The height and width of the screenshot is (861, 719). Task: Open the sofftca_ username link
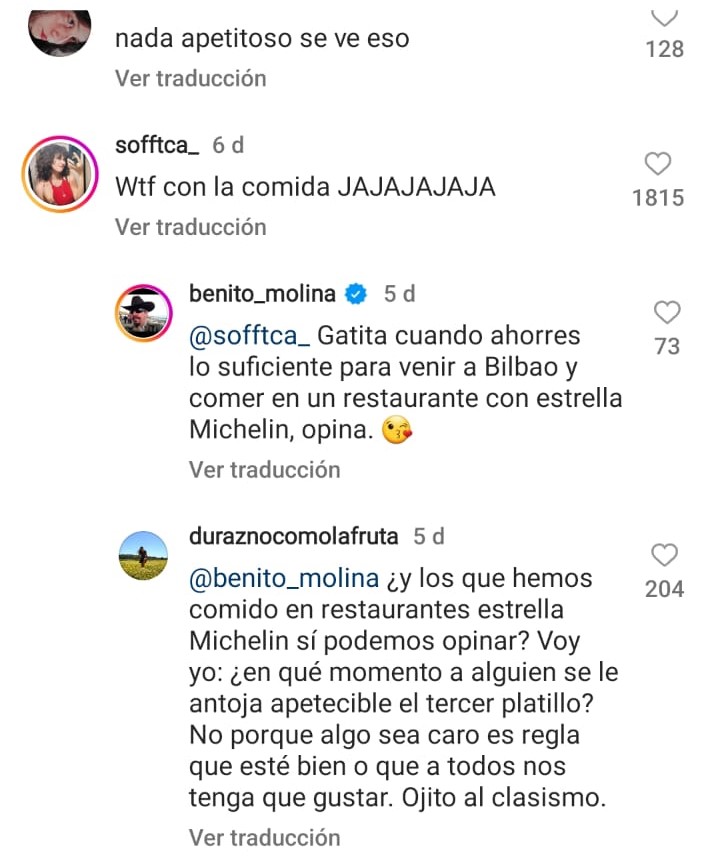158,145
